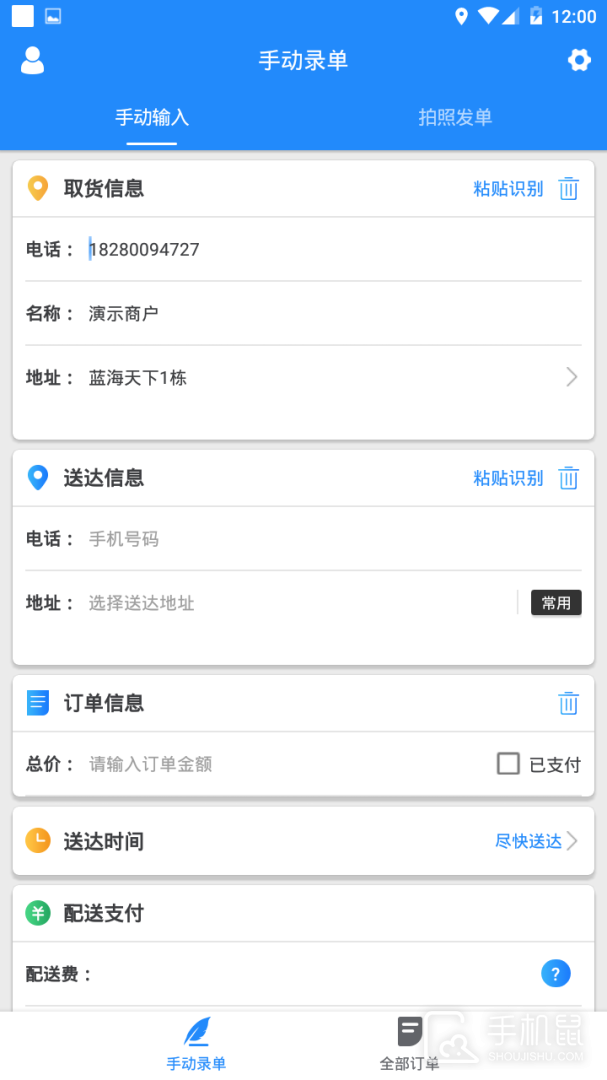Screen dimensions: 607x1080
Task: Focus the 请输入订单金额 price field
Action: coord(280,765)
